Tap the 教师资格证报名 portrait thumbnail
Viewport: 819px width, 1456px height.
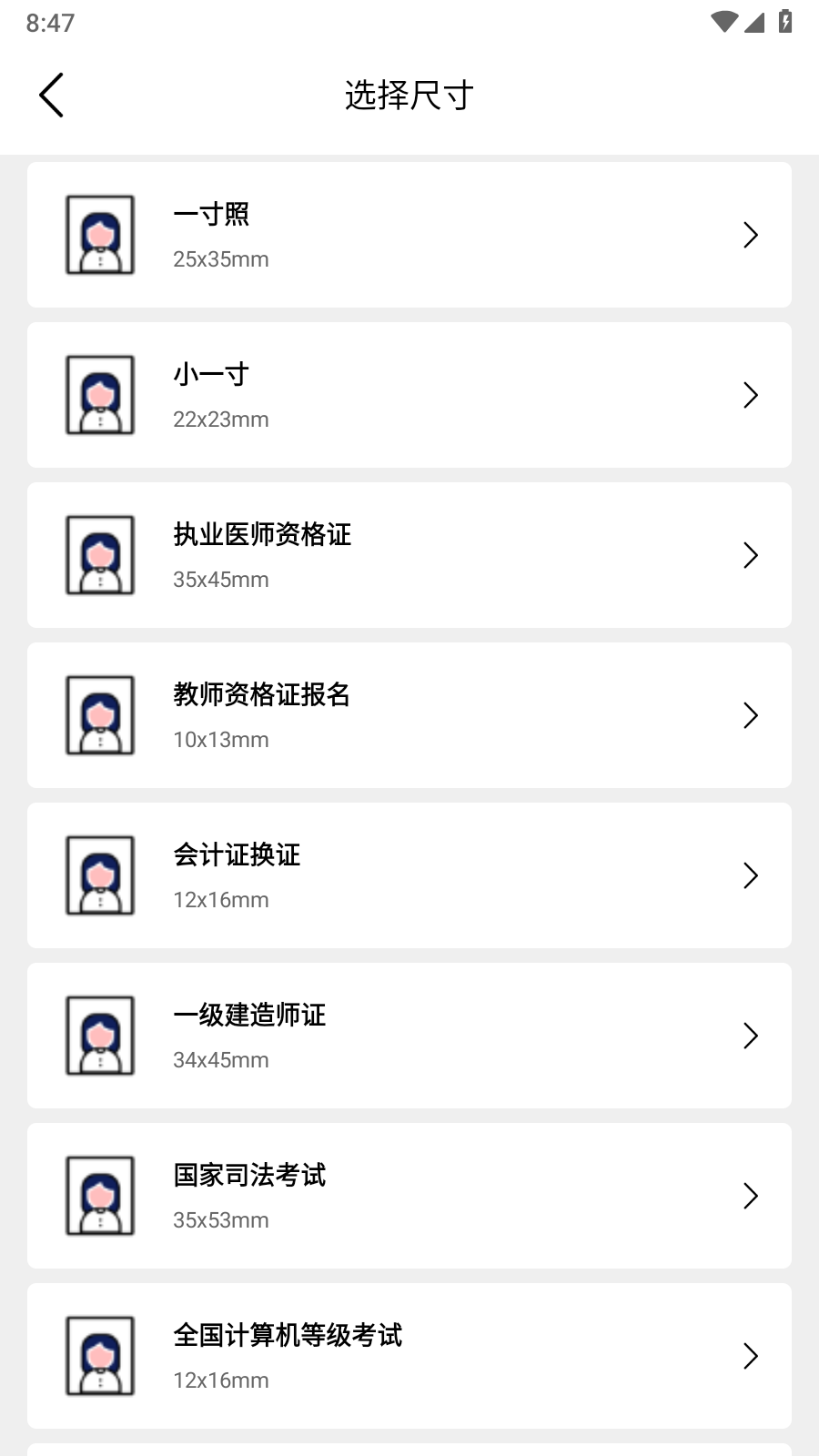tap(99, 714)
